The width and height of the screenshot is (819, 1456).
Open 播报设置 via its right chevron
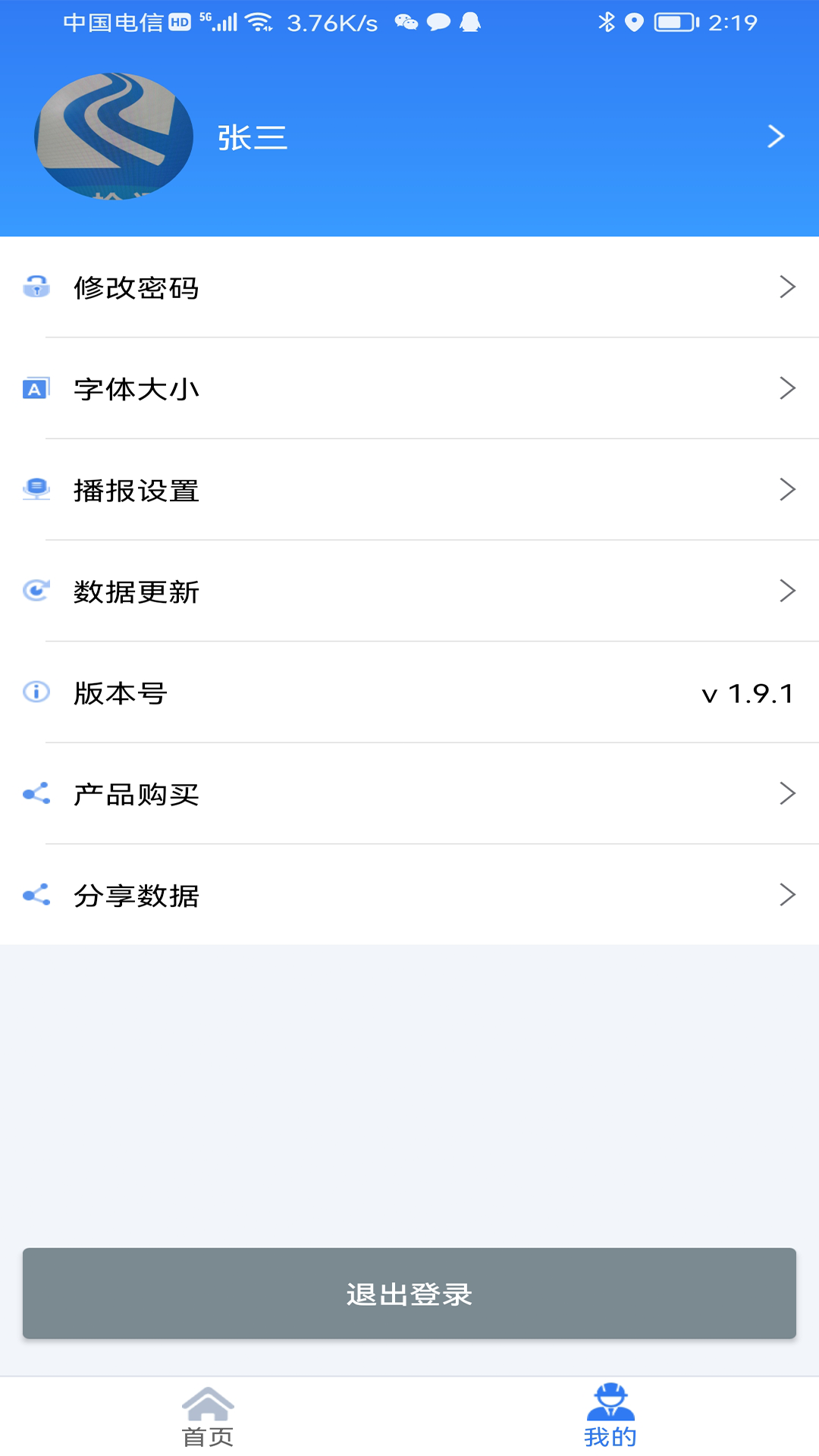tap(787, 491)
